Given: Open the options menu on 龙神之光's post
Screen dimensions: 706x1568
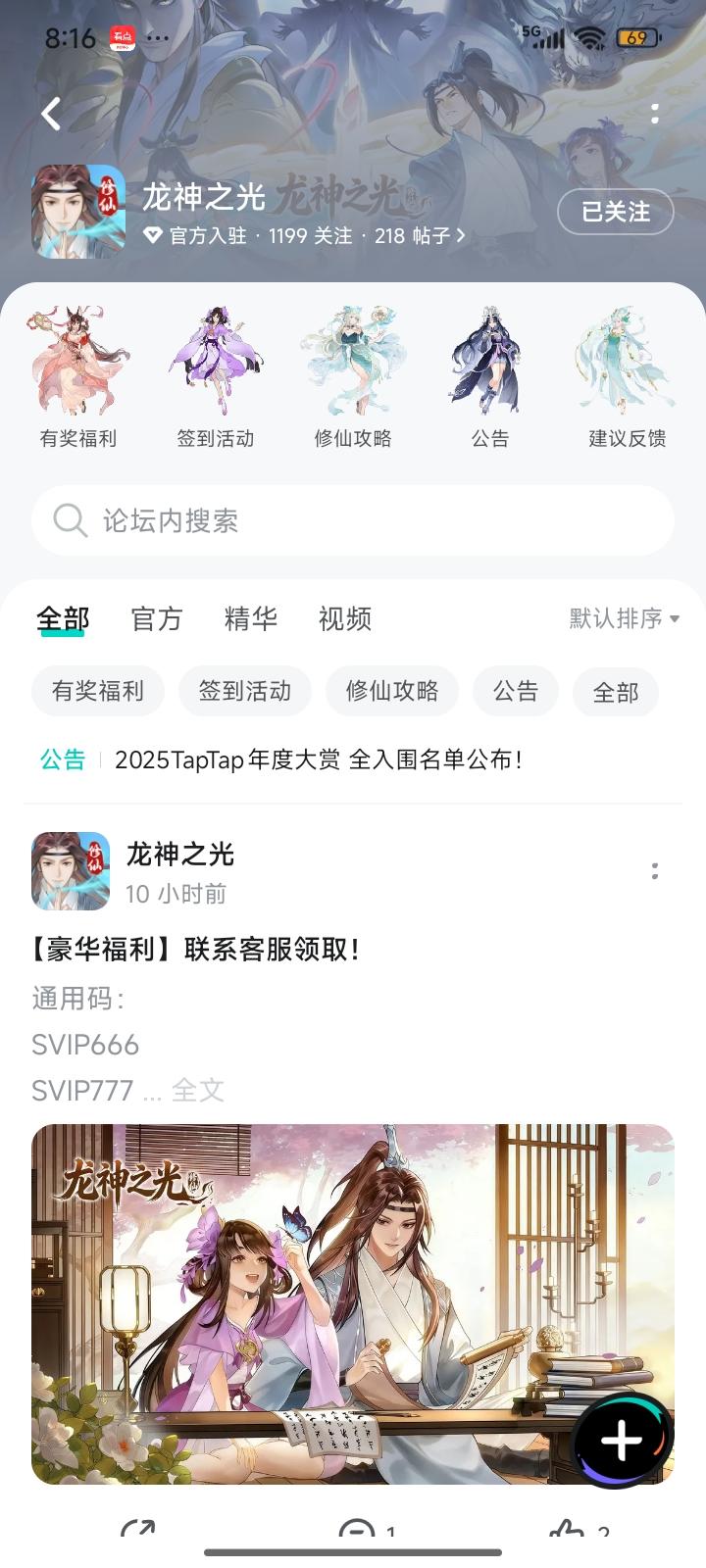Looking at the screenshot, I should (x=655, y=870).
